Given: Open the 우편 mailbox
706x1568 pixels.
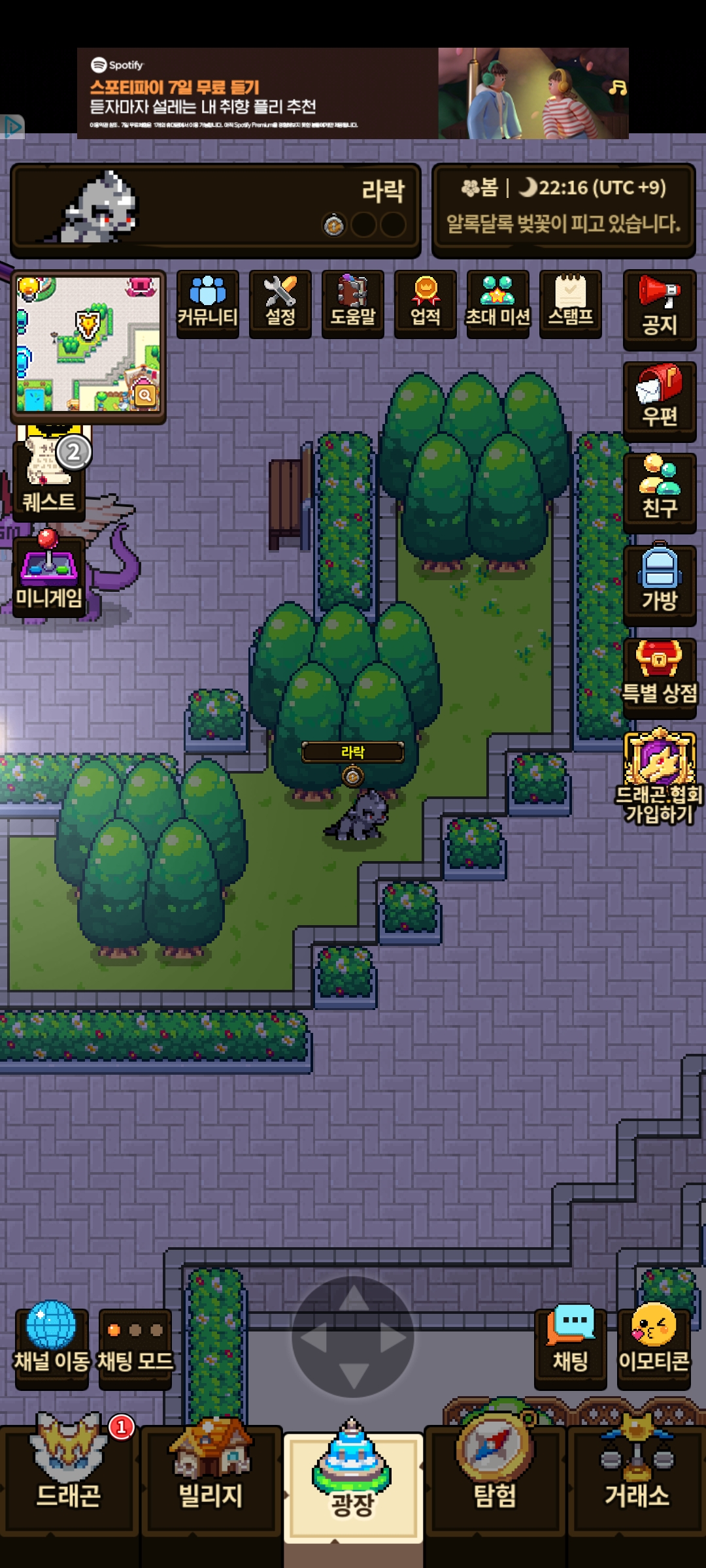Looking at the screenshot, I should 660,401.
